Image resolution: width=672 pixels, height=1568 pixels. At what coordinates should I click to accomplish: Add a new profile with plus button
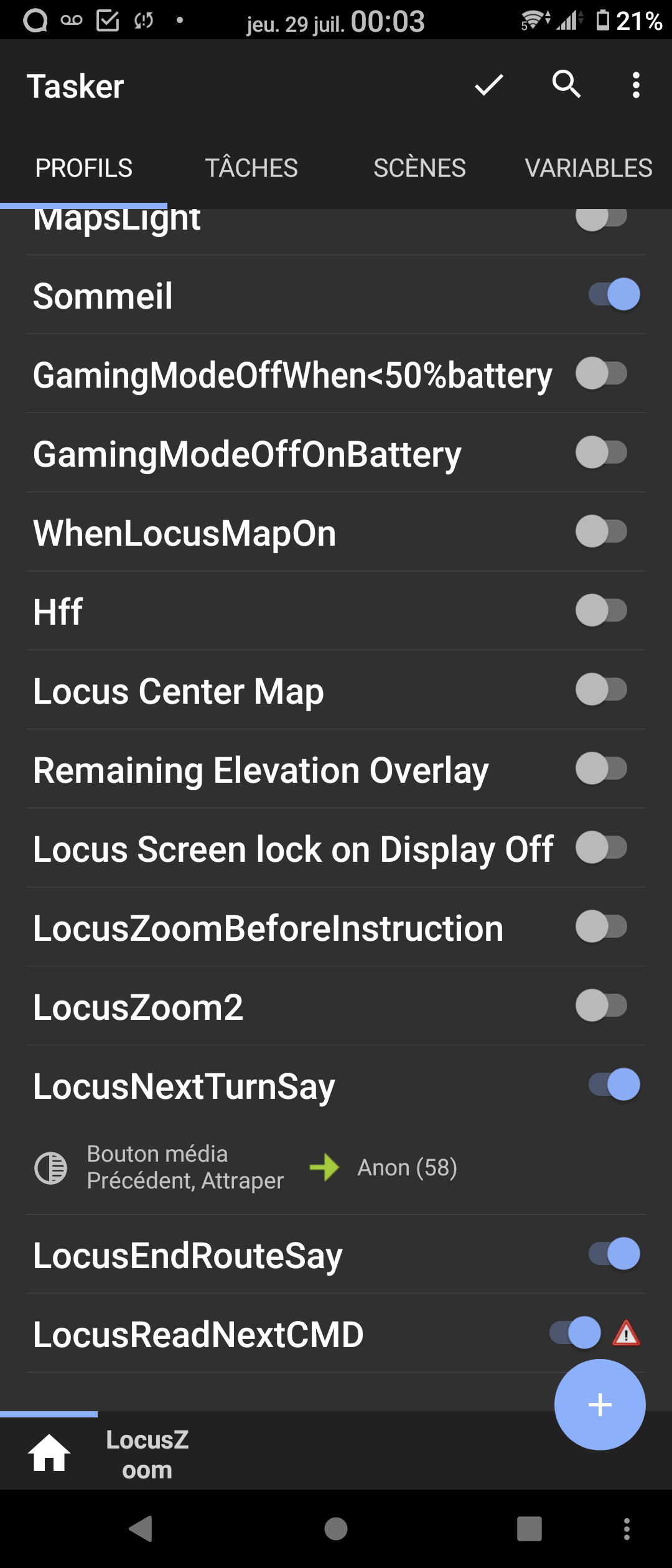click(x=600, y=1404)
